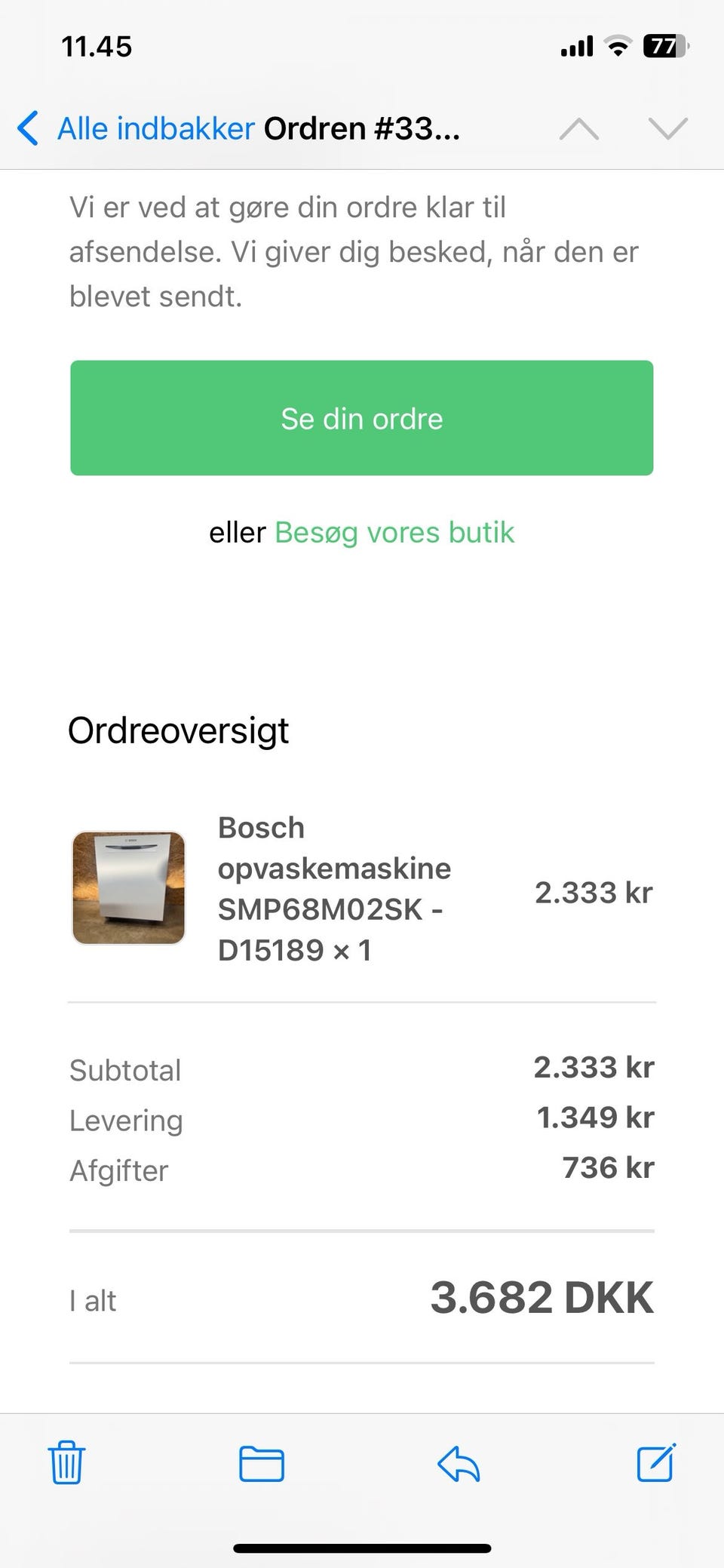
Task: Open the next email with down arrow
Action: click(668, 129)
